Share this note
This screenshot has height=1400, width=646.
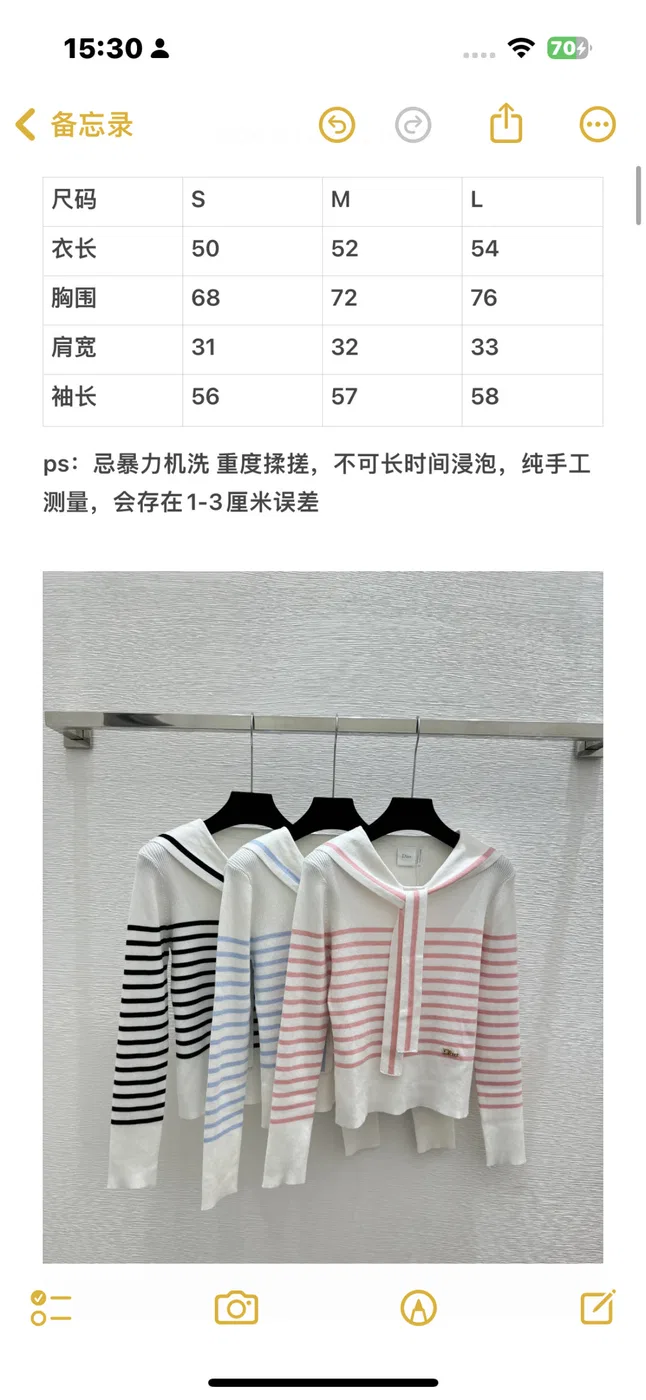click(507, 123)
